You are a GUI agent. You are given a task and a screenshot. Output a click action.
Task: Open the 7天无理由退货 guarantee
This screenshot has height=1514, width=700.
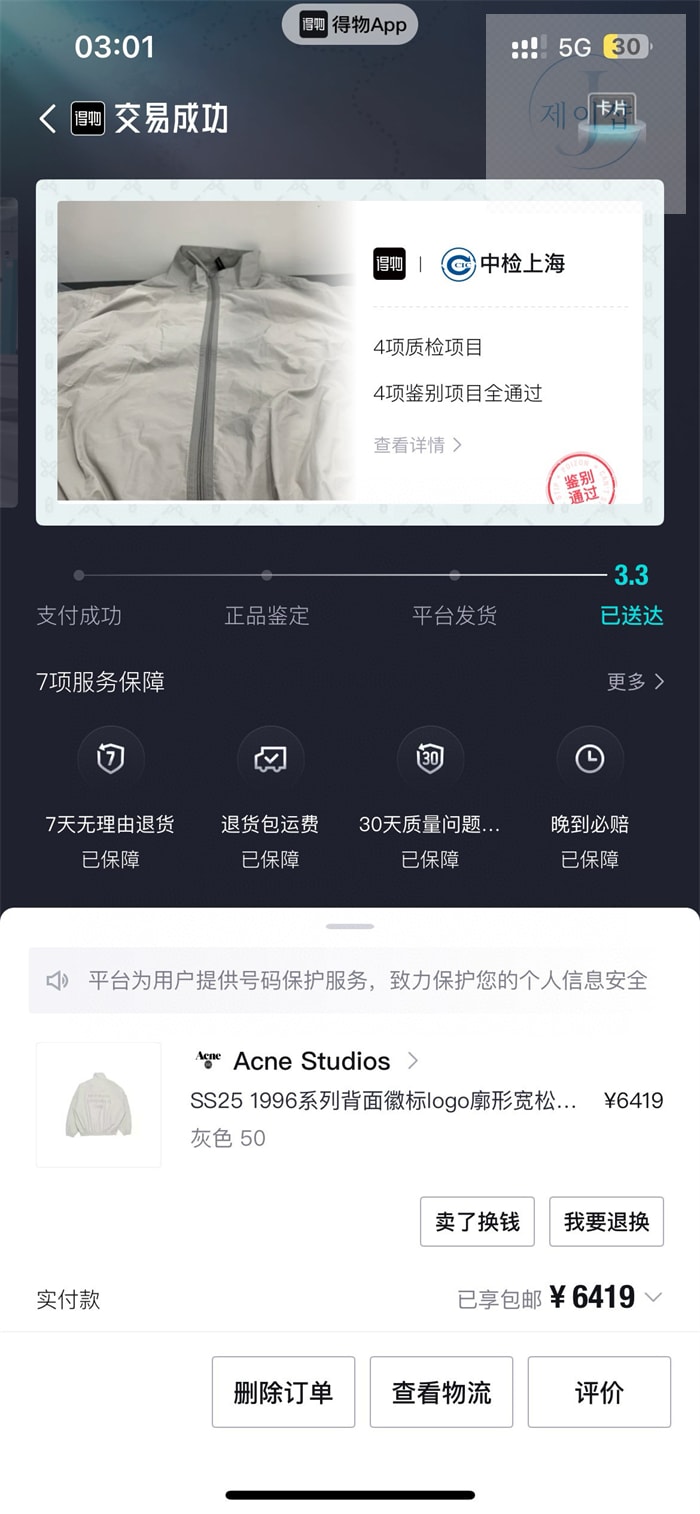pos(110,797)
